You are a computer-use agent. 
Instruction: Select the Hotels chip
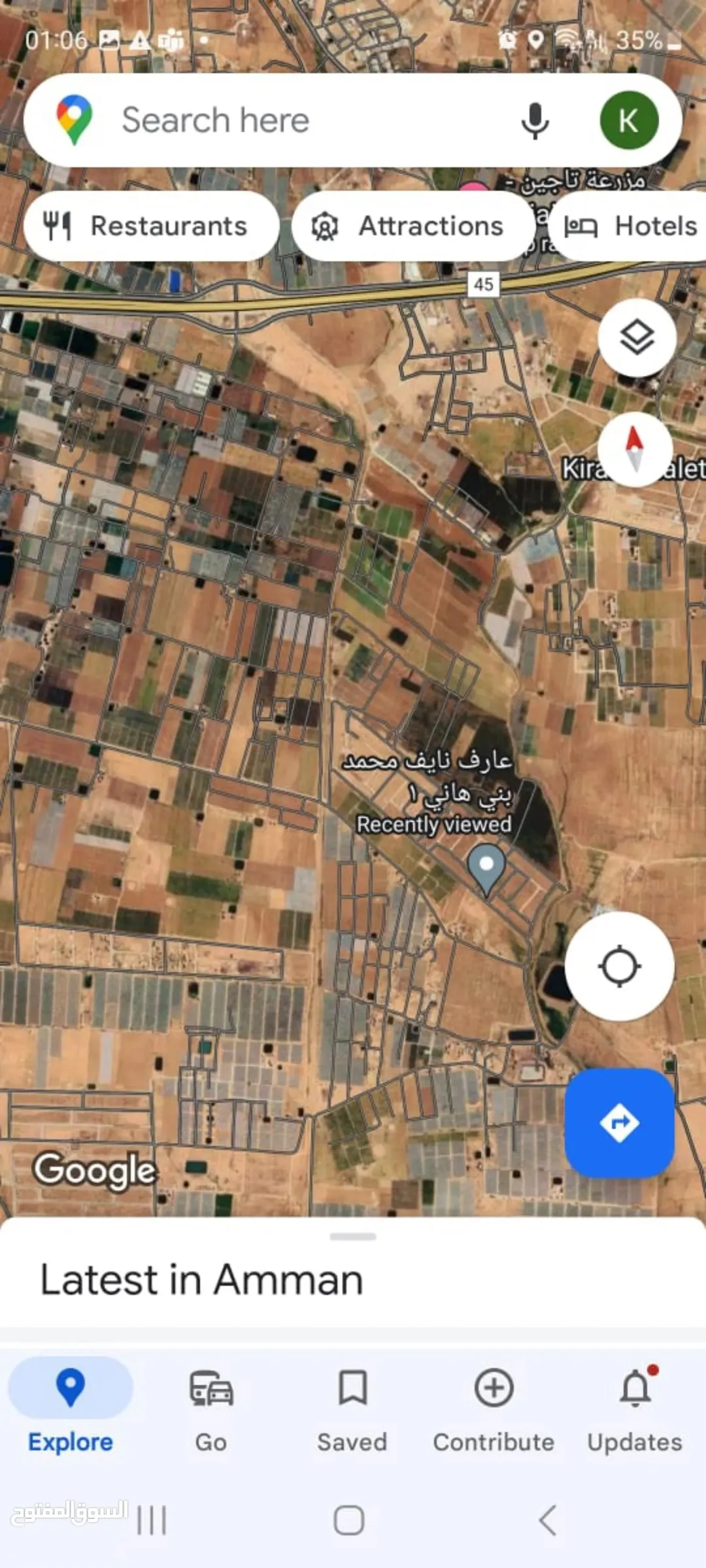click(x=628, y=226)
